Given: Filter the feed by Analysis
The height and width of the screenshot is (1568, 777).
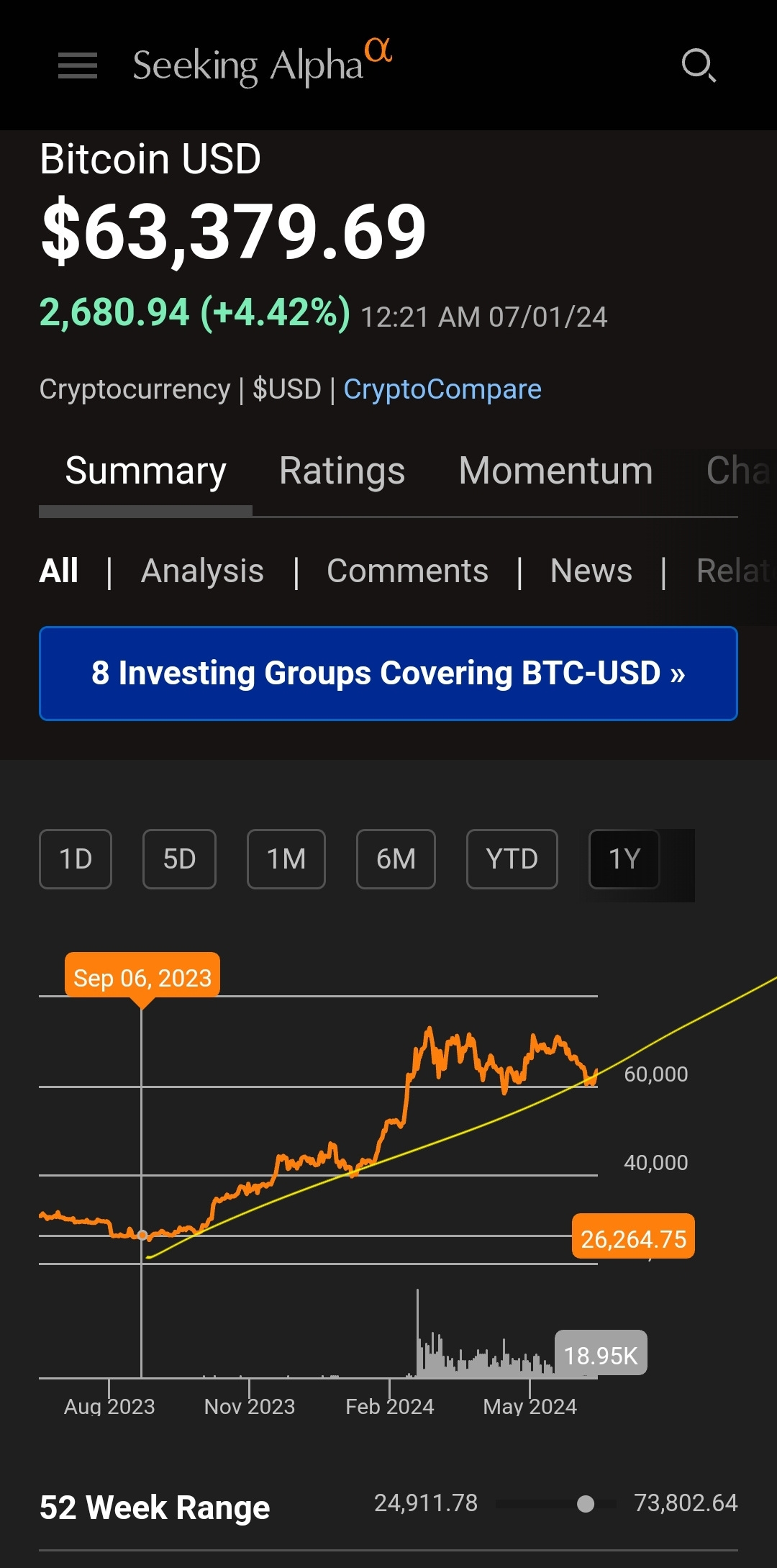Looking at the screenshot, I should tap(202, 571).
